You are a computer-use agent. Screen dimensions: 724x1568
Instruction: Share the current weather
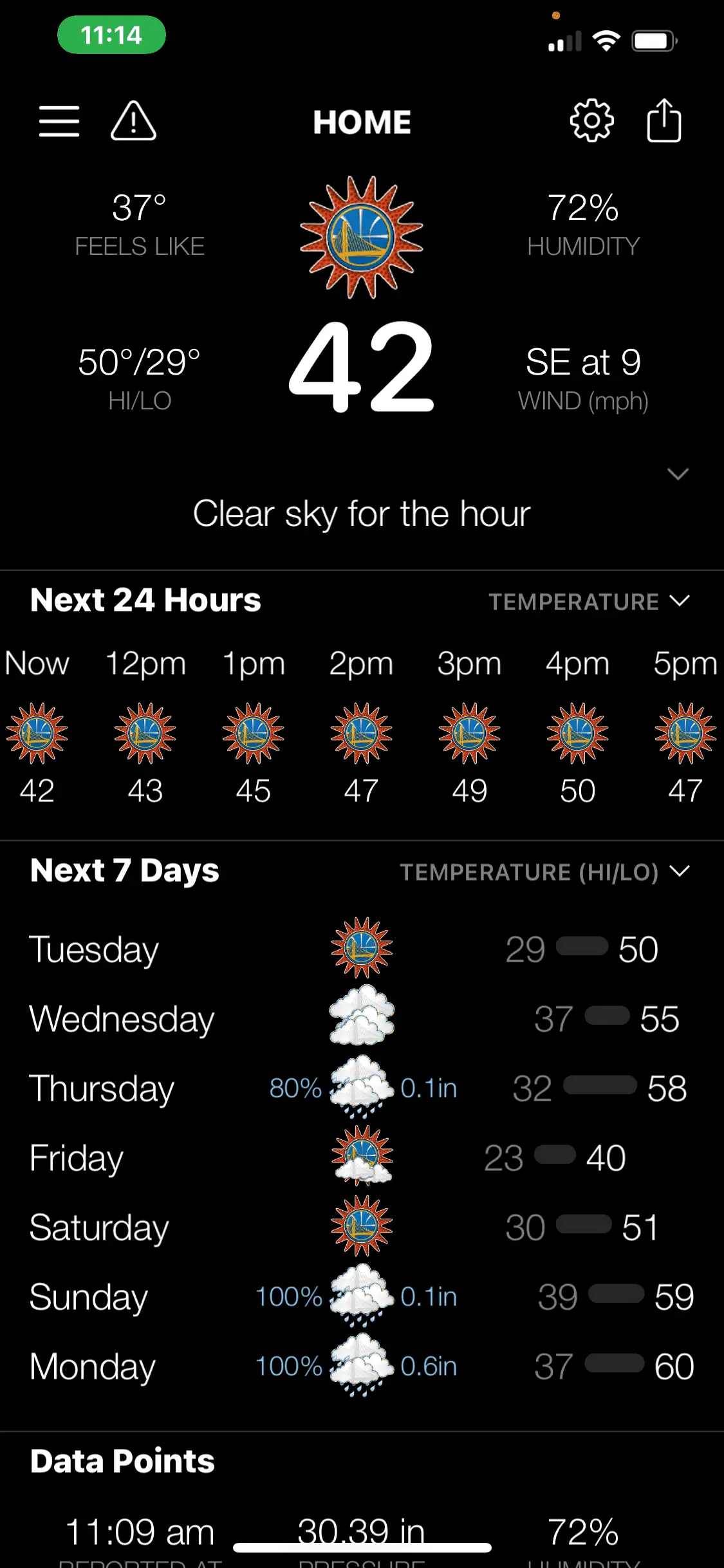(x=664, y=120)
